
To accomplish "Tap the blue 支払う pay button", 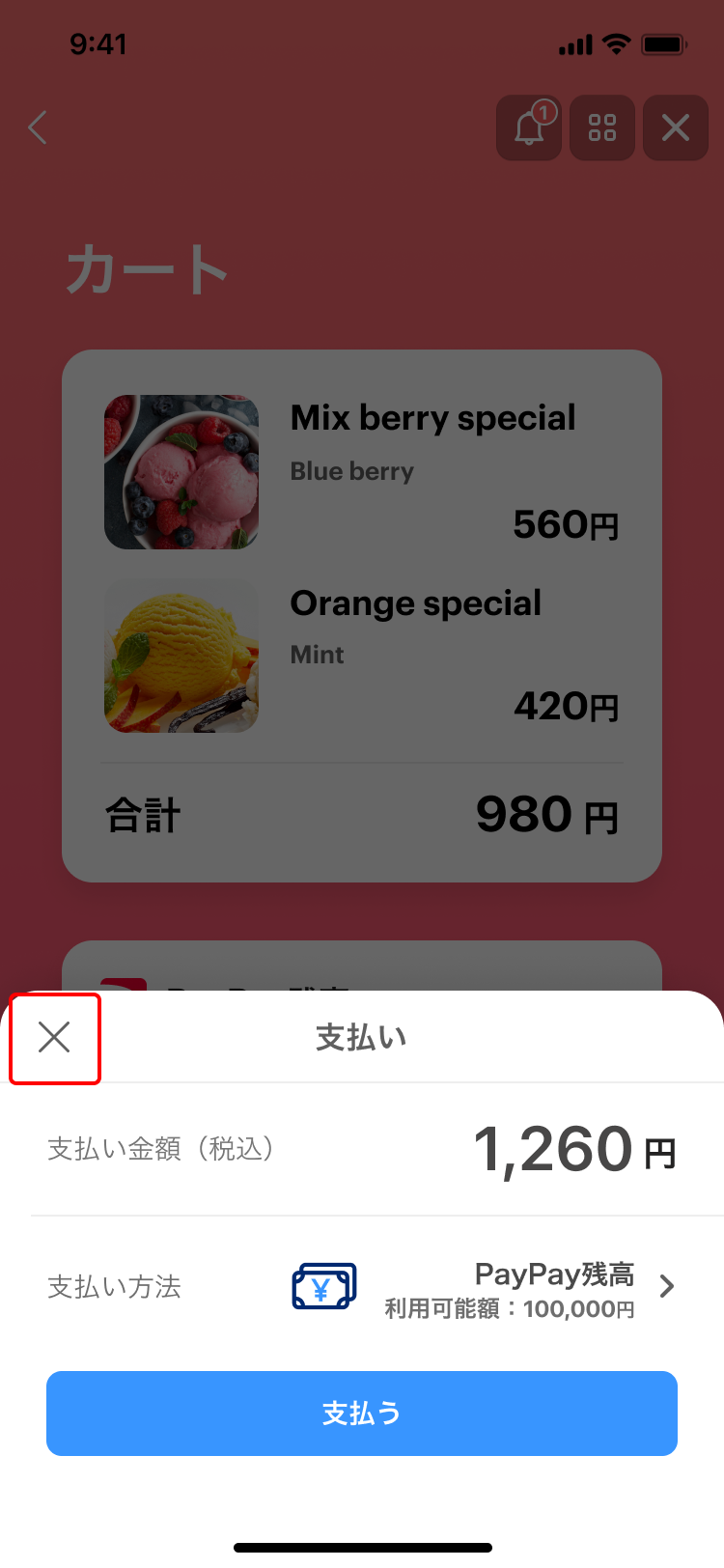I will [x=362, y=1414].
